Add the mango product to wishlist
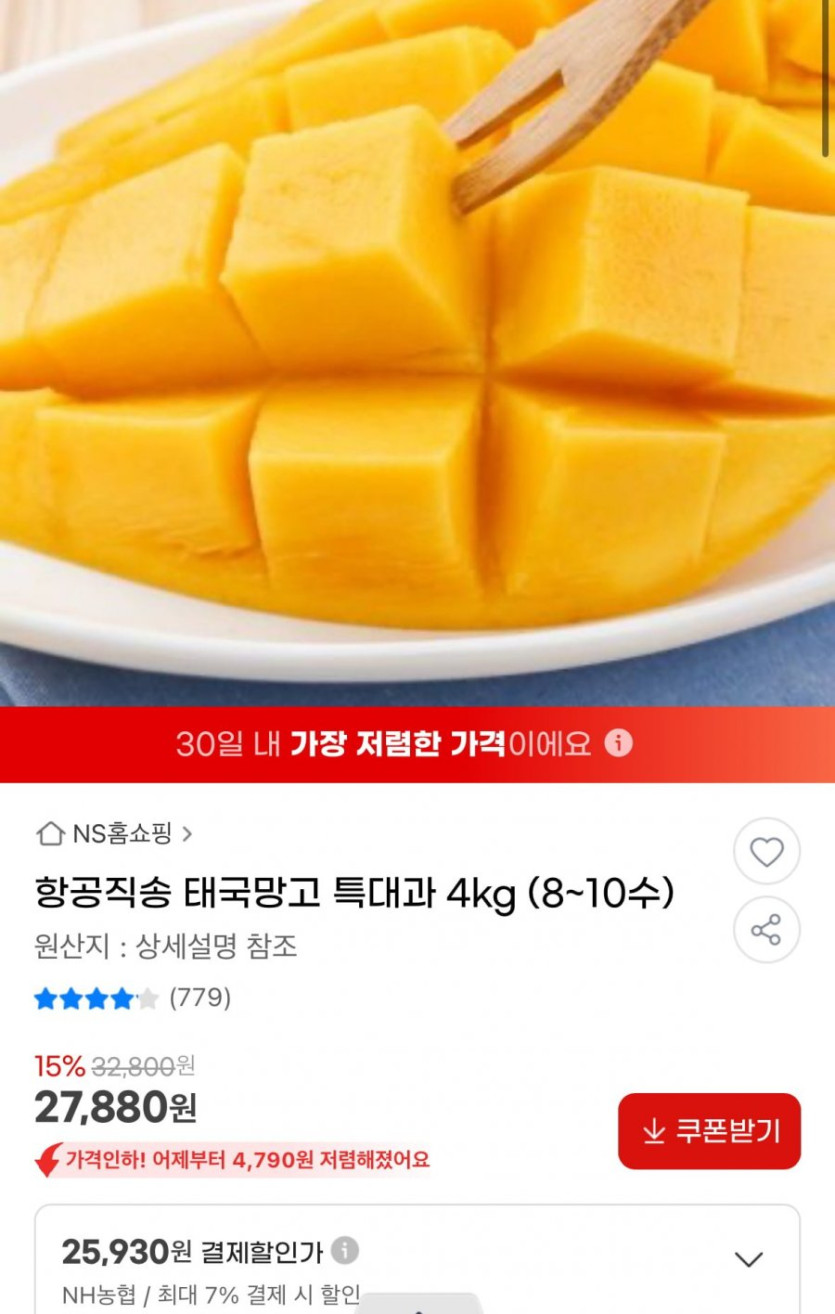835x1314 pixels. [766, 852]
